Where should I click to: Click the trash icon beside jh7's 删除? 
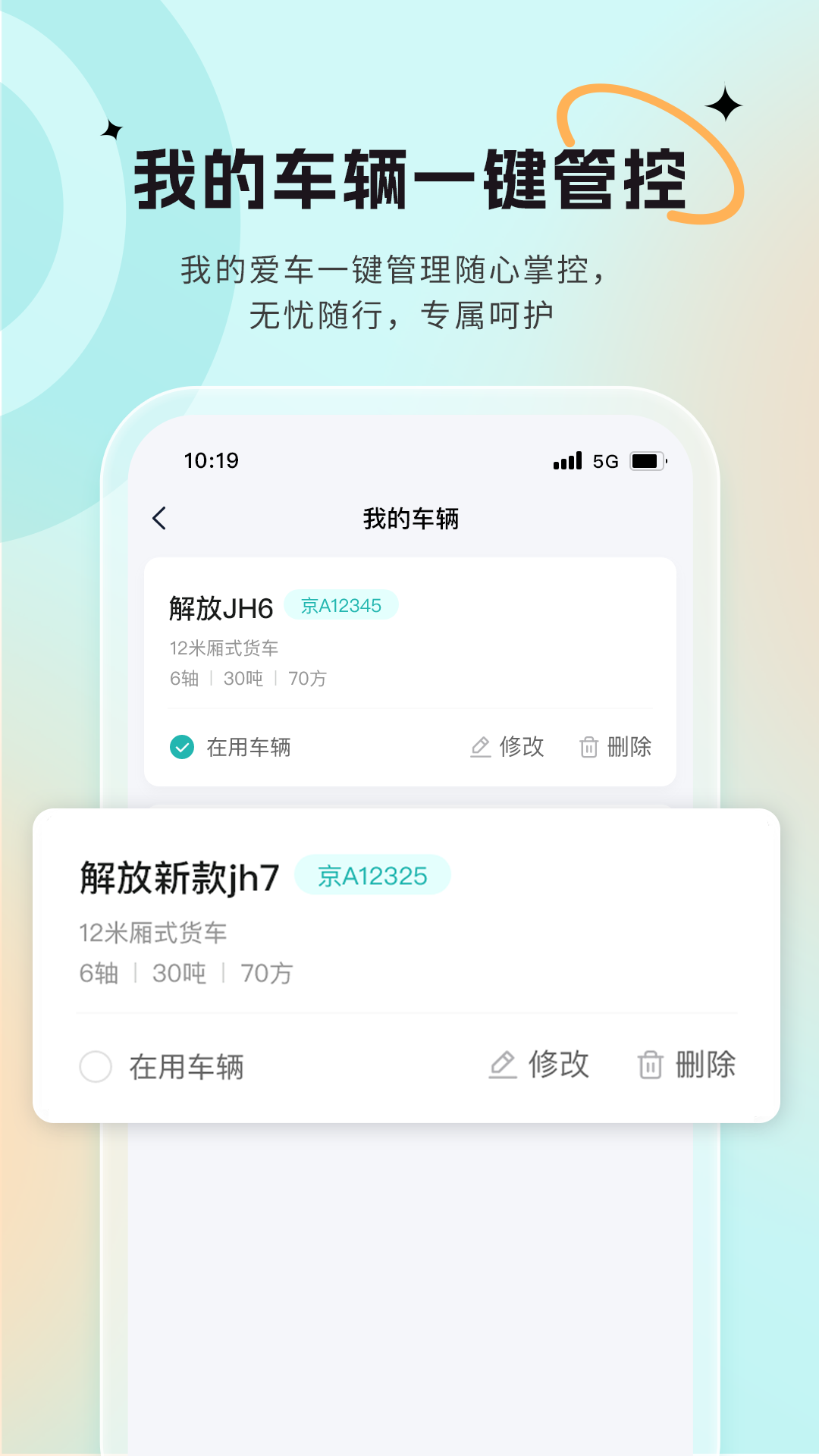click(650, 1065)
